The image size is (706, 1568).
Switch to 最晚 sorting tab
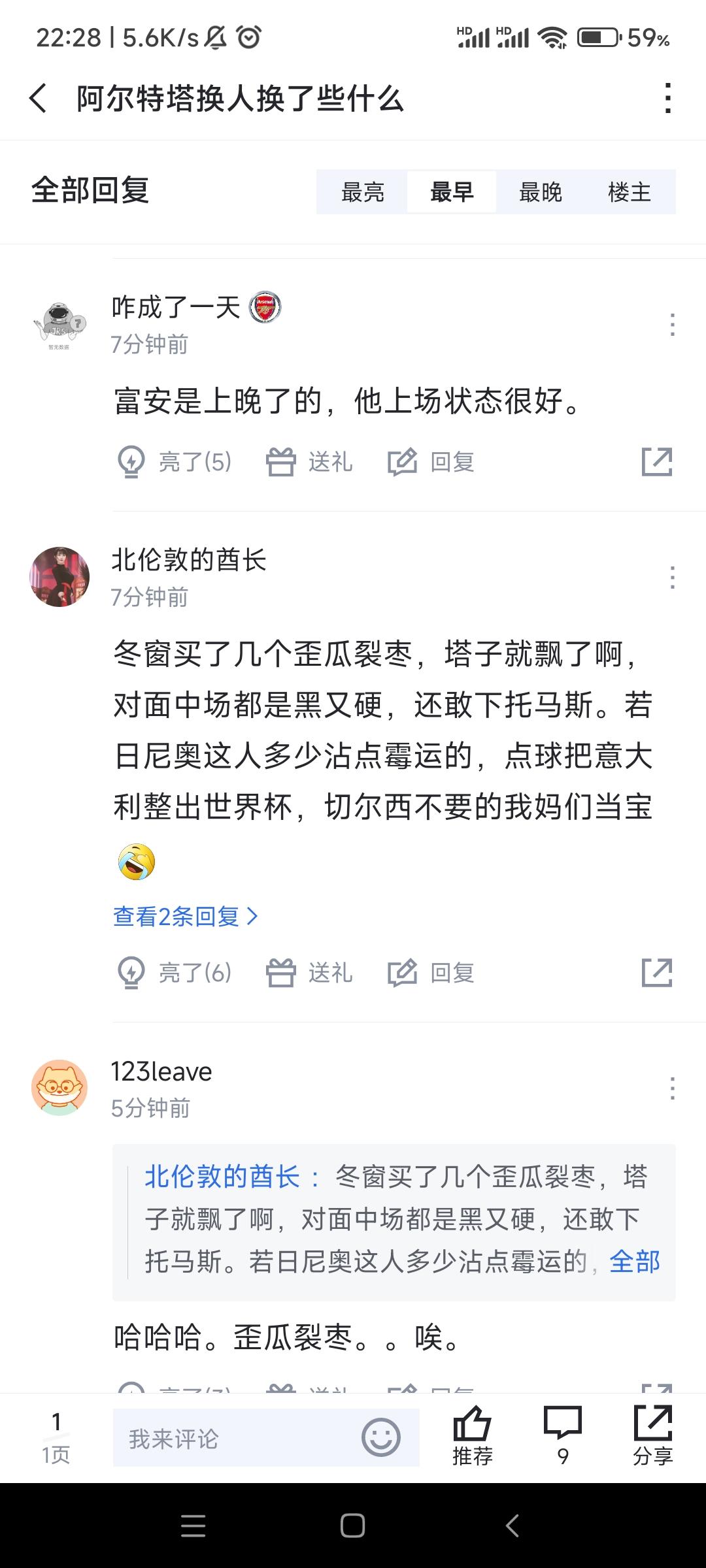(540, 192)
